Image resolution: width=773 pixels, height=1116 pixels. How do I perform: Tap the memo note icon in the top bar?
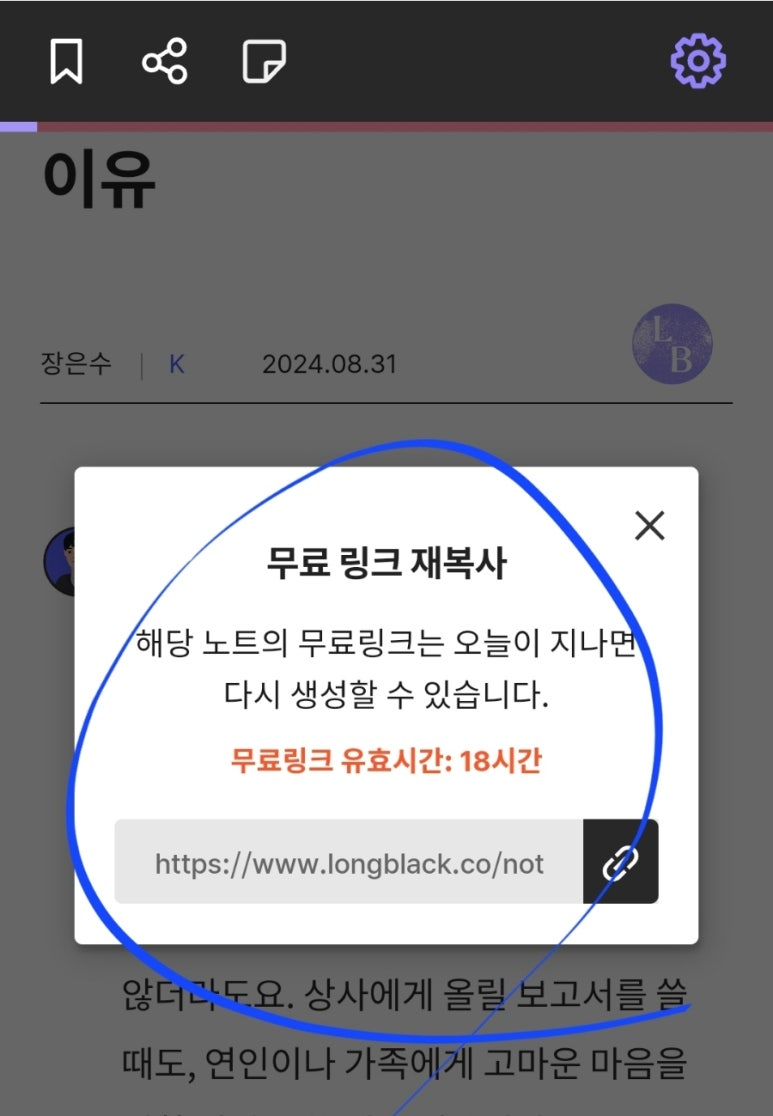point(262,60)
